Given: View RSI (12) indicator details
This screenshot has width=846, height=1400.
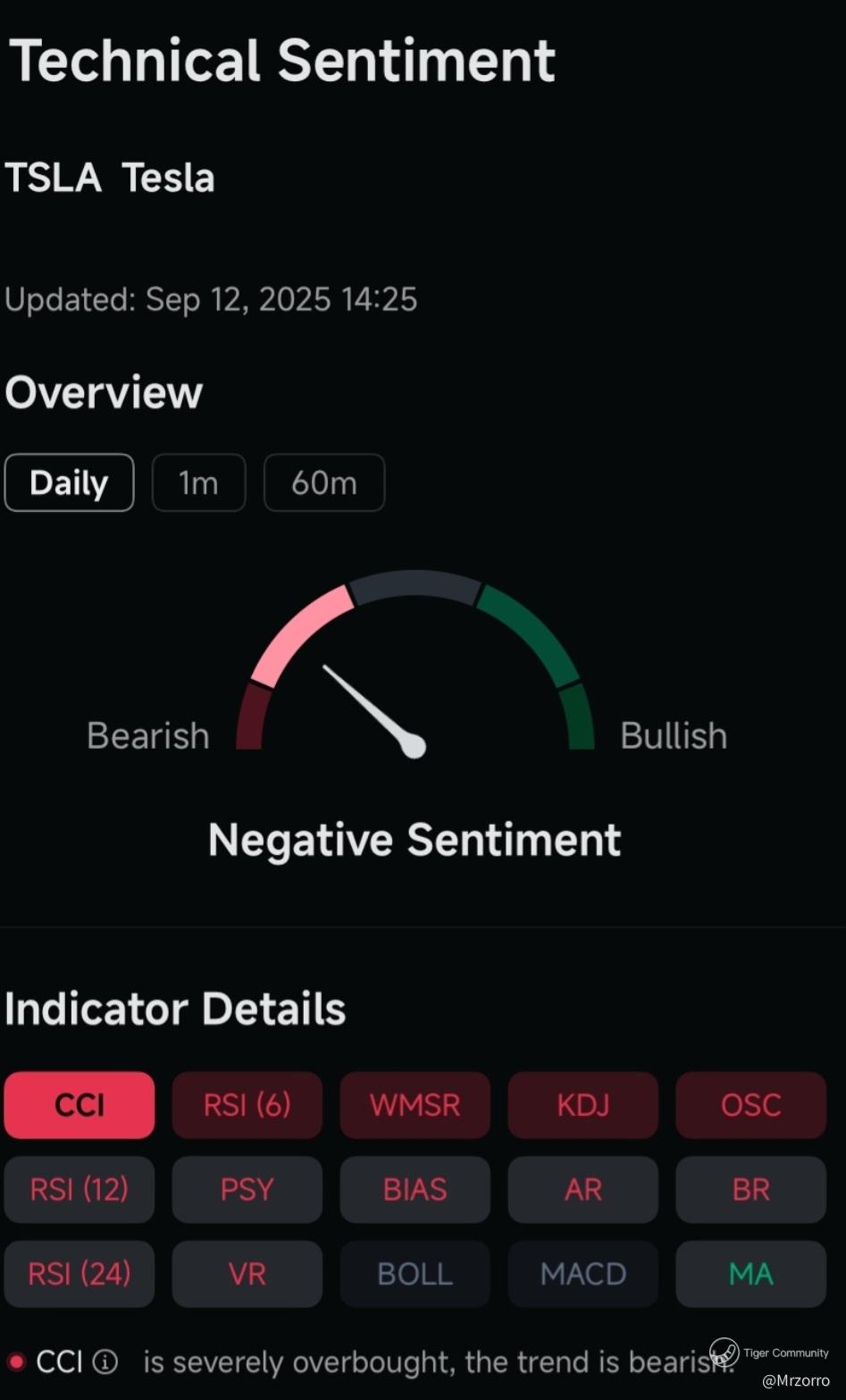Looking at the screenshot, I should [80, 1189].
